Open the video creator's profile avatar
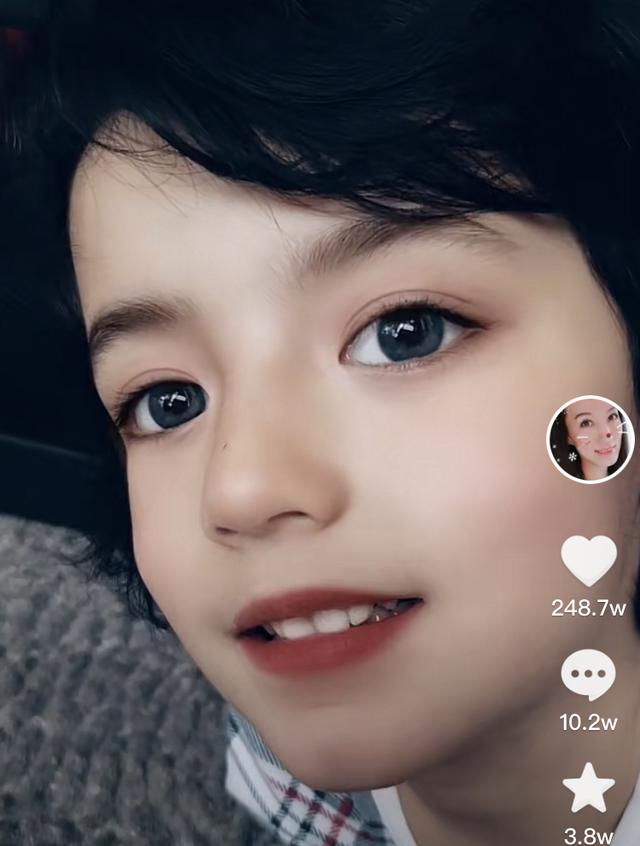The image size is (640, 846). (x=590, y=439)
